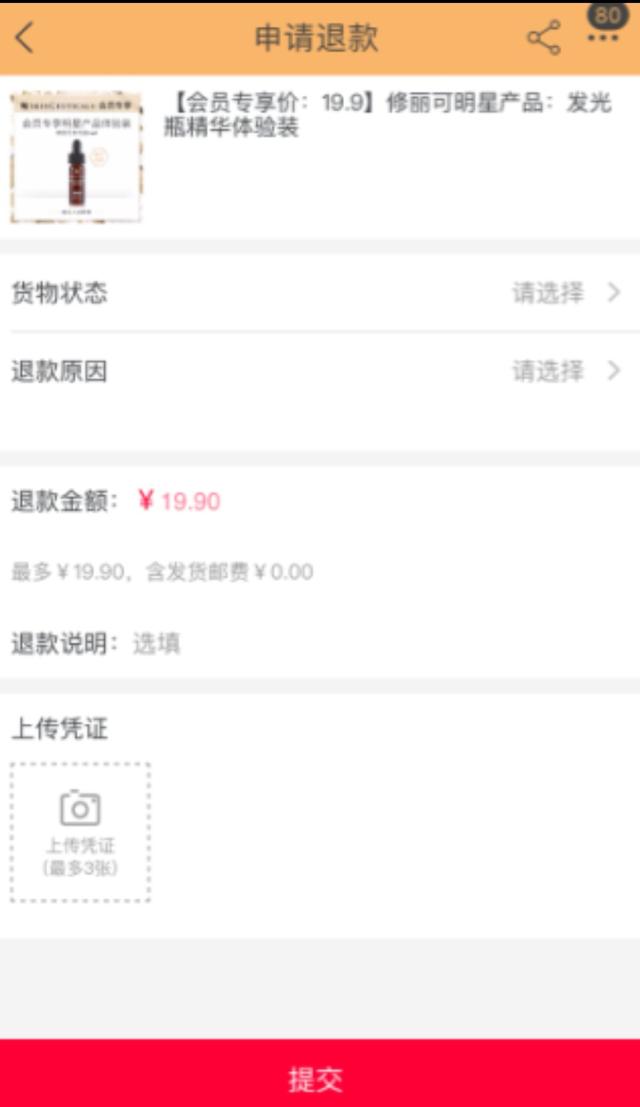The height and width of the screenshot is (1107, 640).
Task: Choose a 退款原因
Action: [x=320, y=371]
